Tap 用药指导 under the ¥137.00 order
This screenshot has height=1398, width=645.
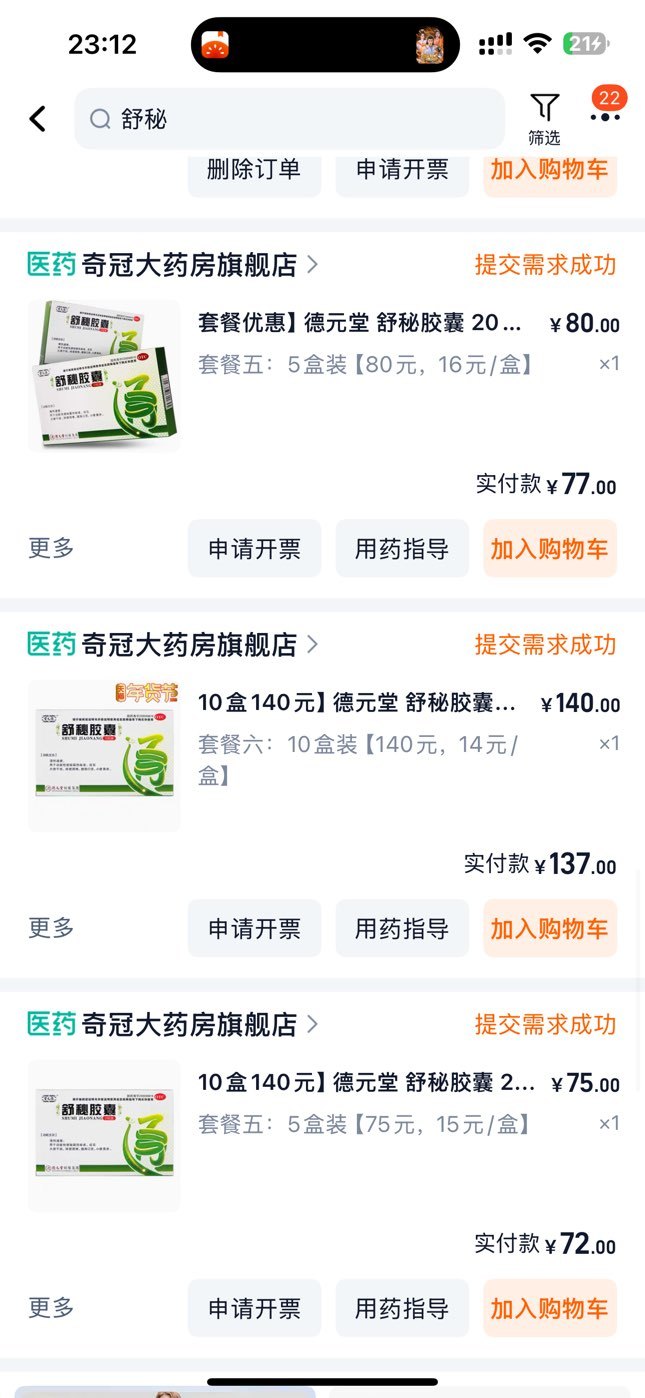click(x=402, y=928)
